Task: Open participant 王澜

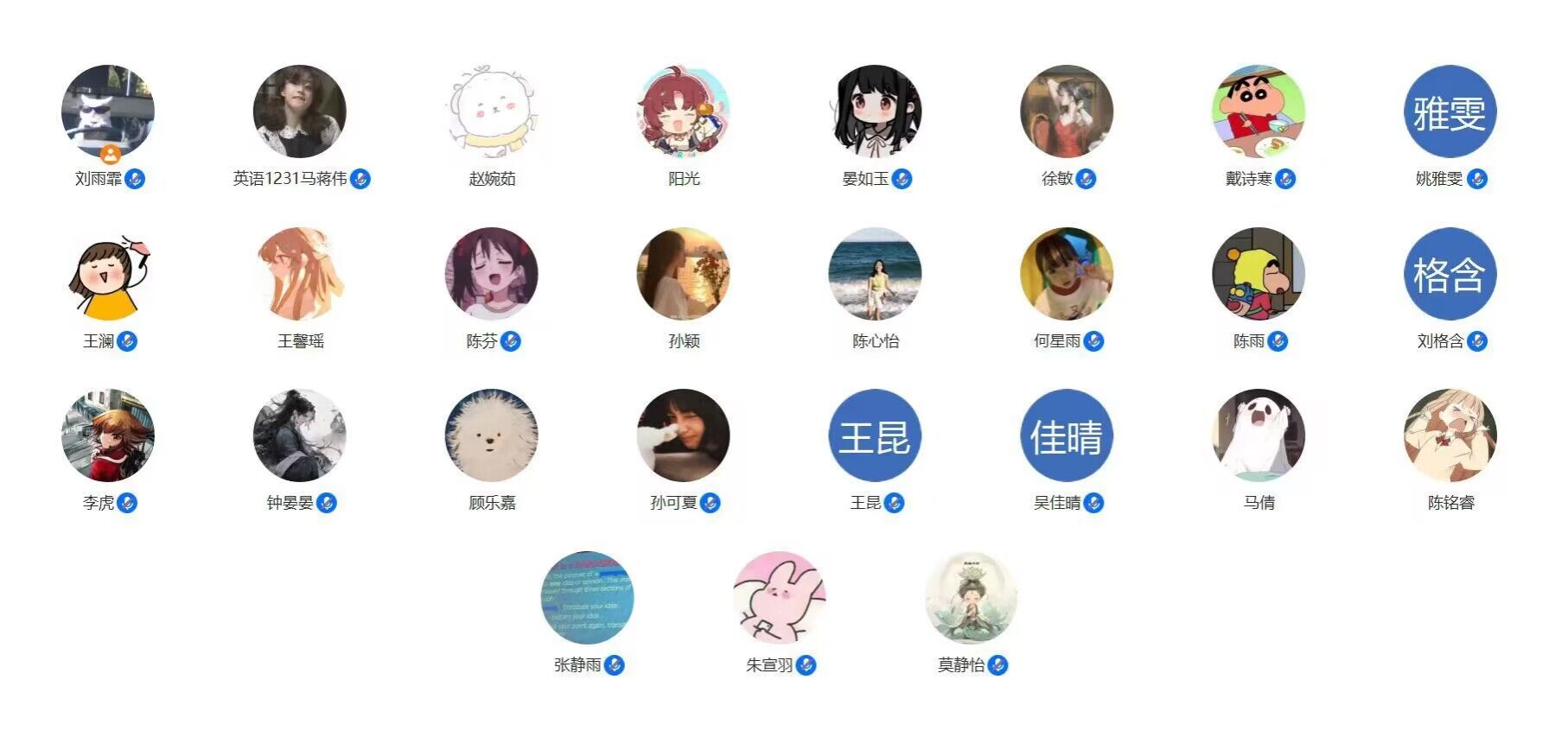Action: (x=108, y=274)
